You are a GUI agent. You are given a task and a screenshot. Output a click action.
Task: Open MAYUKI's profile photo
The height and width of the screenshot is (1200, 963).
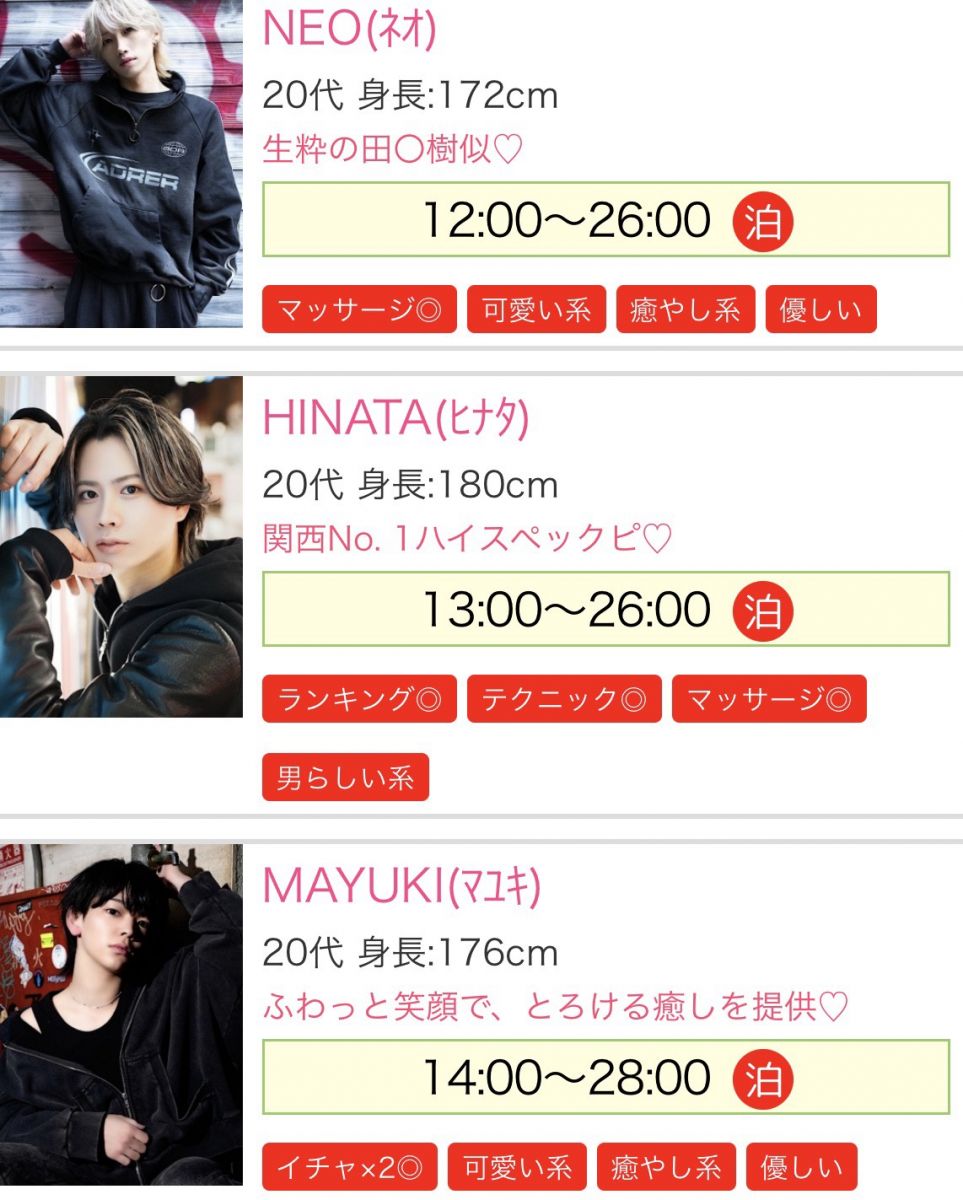click(121, 1014)
